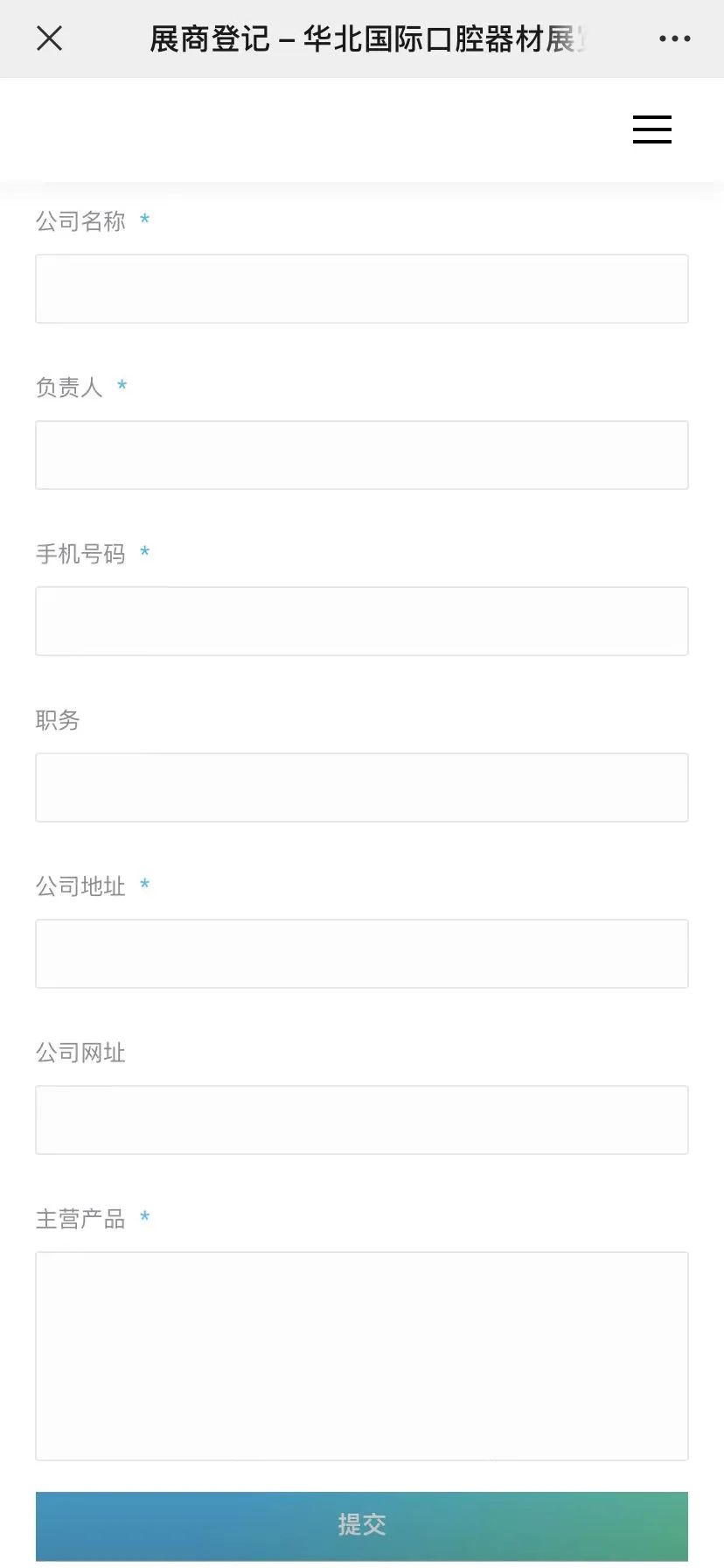Focus the 公司地址 input field
Screen dimensions: 724x1568
click(x=362, y=954)
